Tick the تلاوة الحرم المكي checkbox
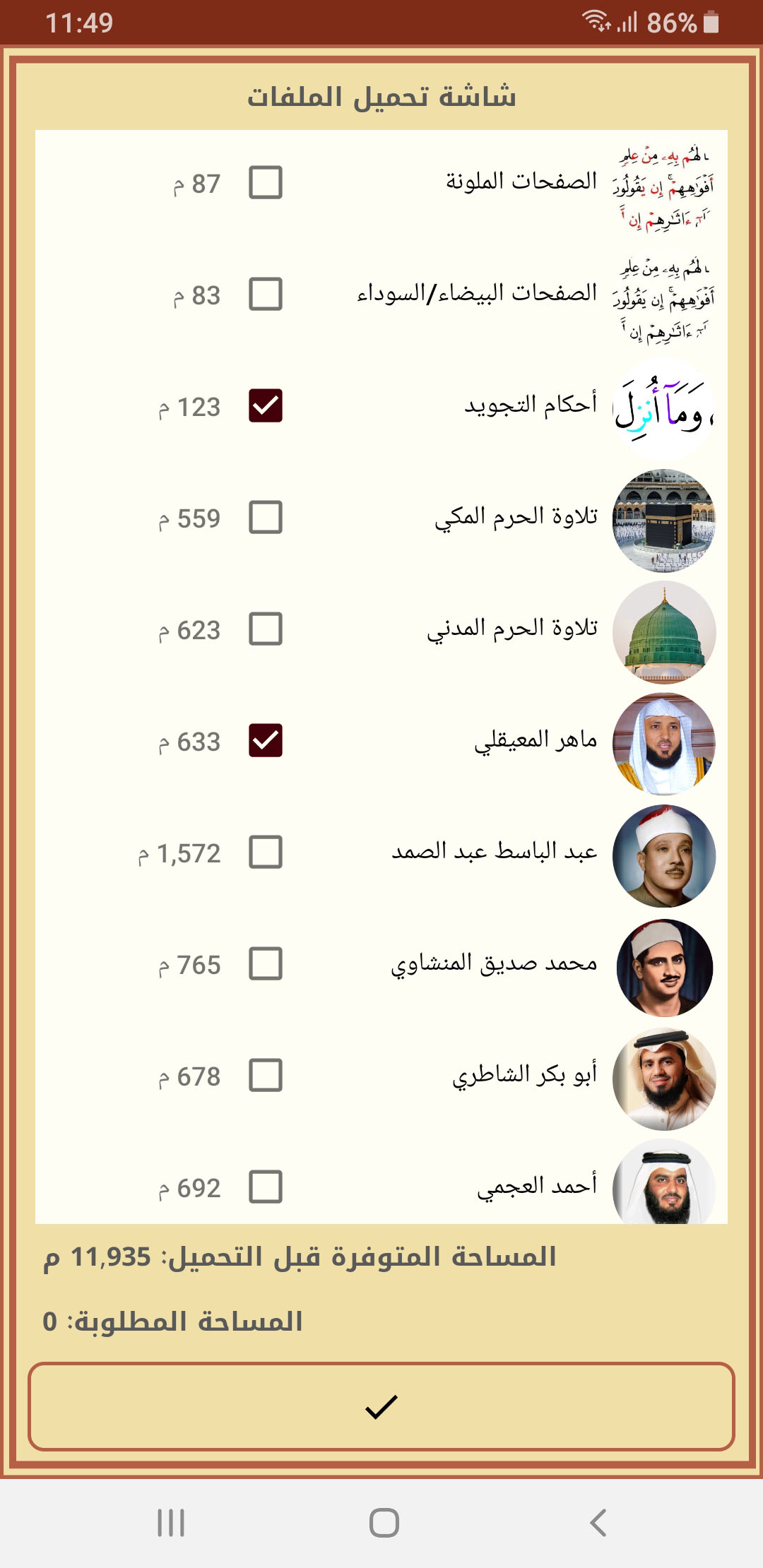The image size is (763, 1568). [266, 517]
